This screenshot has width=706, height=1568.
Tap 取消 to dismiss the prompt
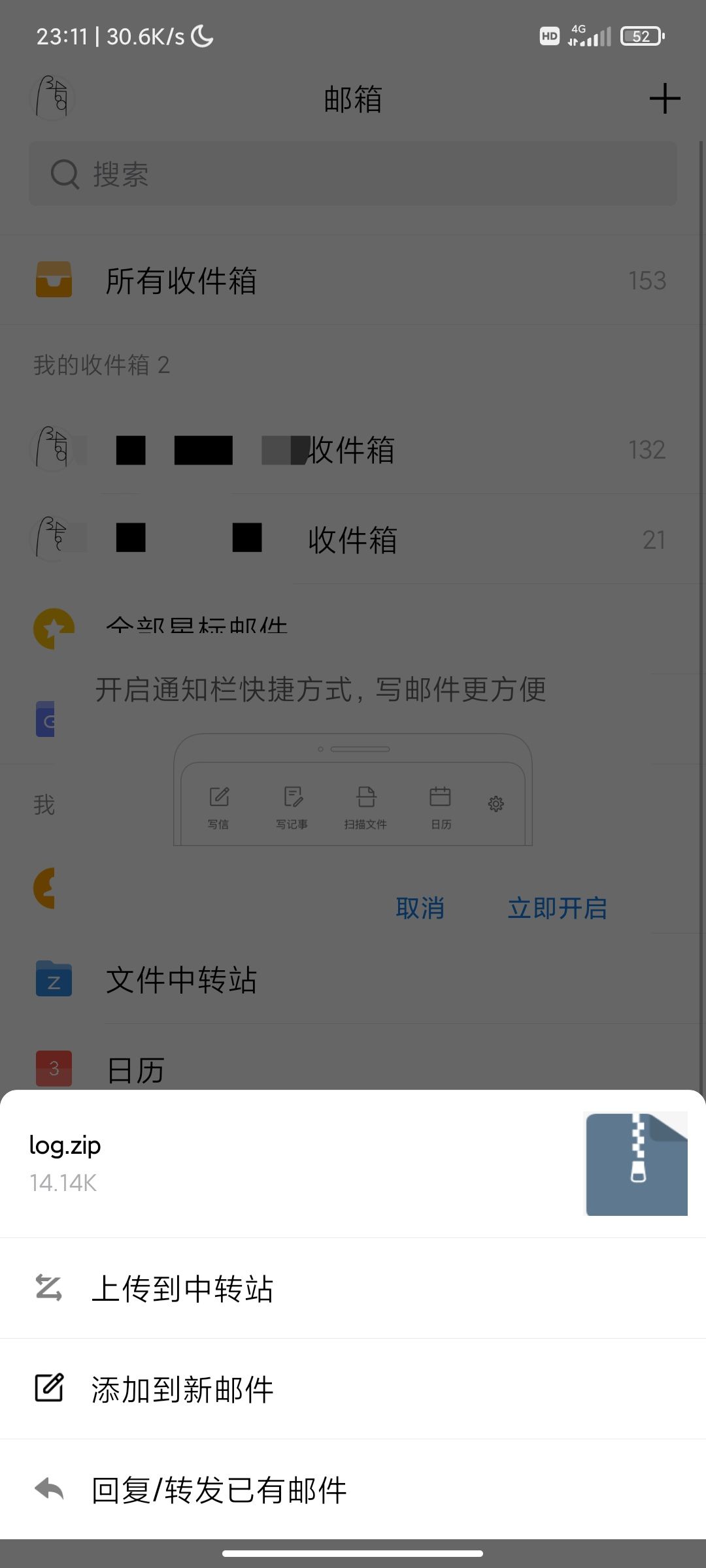[x=421, y=908]
